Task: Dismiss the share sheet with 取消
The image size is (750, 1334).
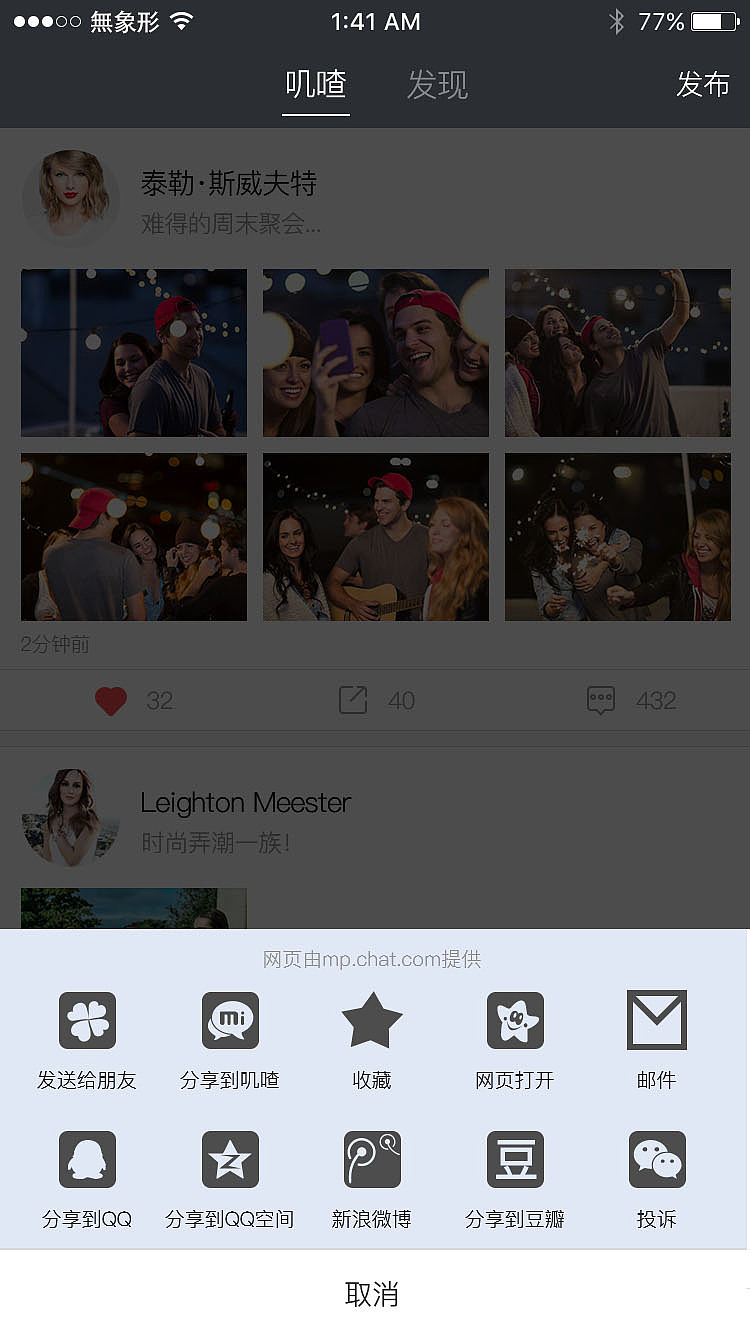Action: [x=372, y=1294]
